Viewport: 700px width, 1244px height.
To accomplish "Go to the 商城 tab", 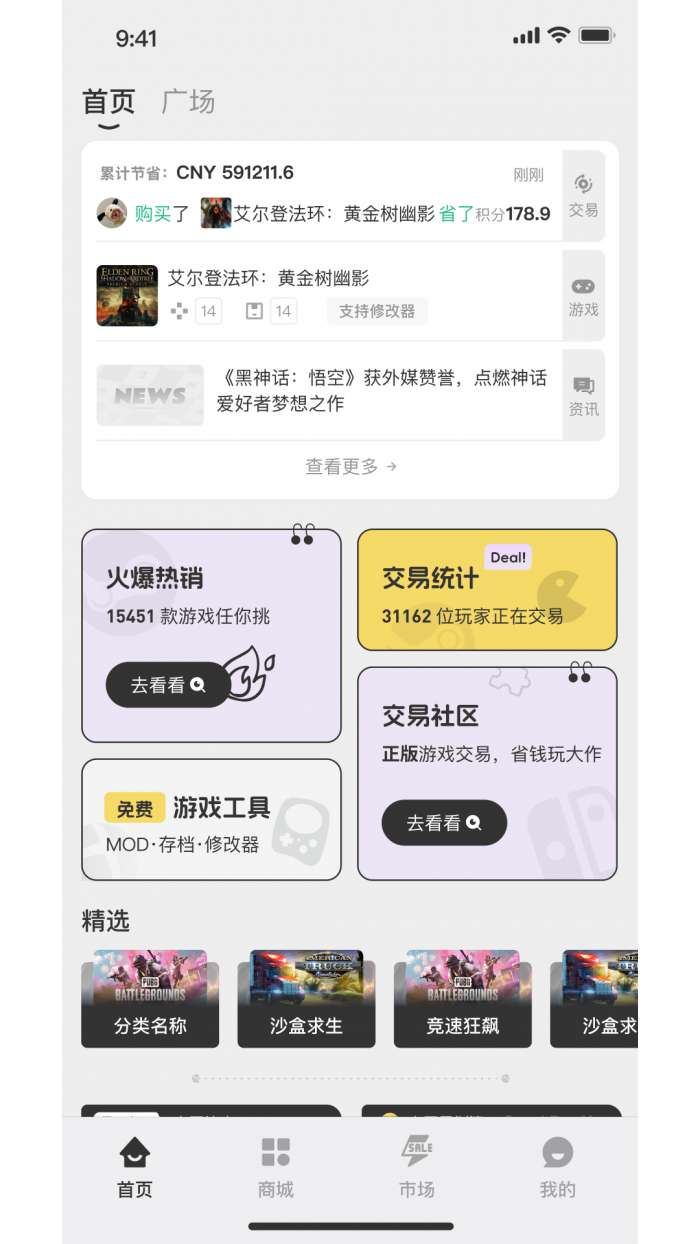I will [276, 1167].
